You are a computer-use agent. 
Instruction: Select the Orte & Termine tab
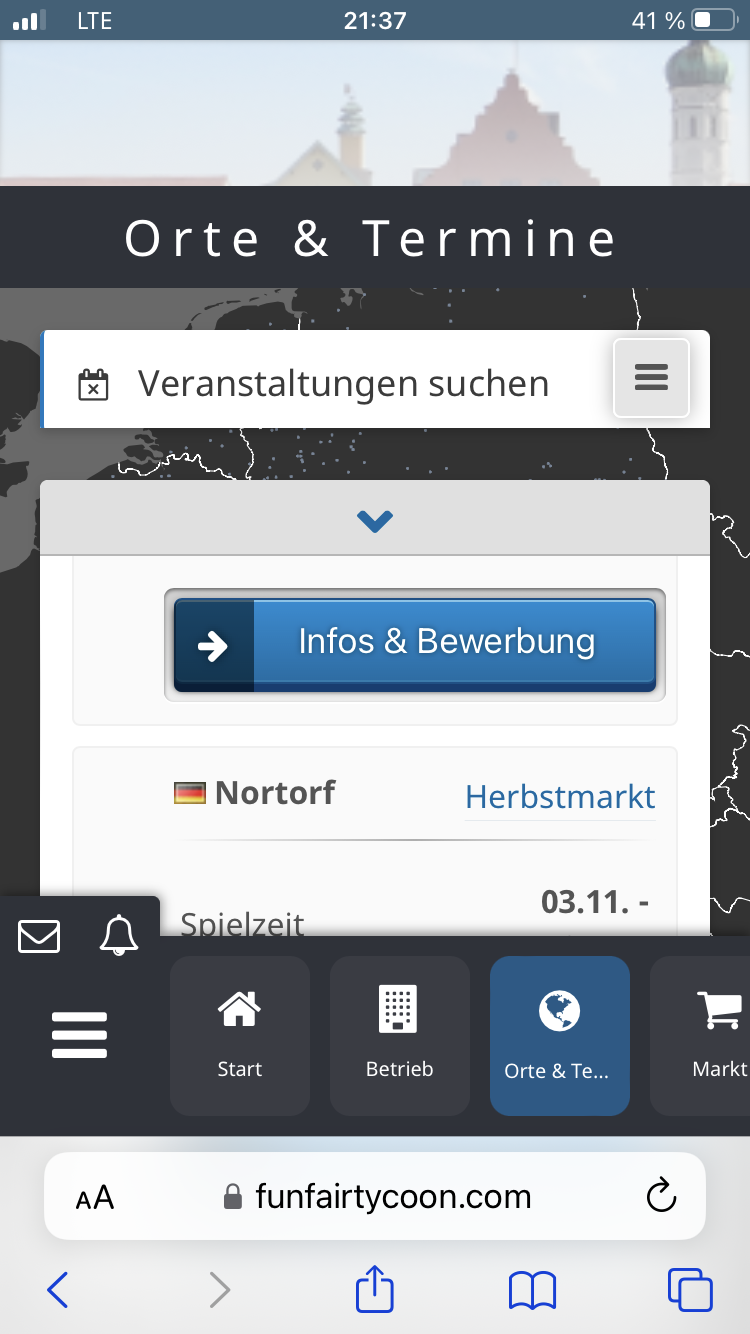click(559, 1036)
